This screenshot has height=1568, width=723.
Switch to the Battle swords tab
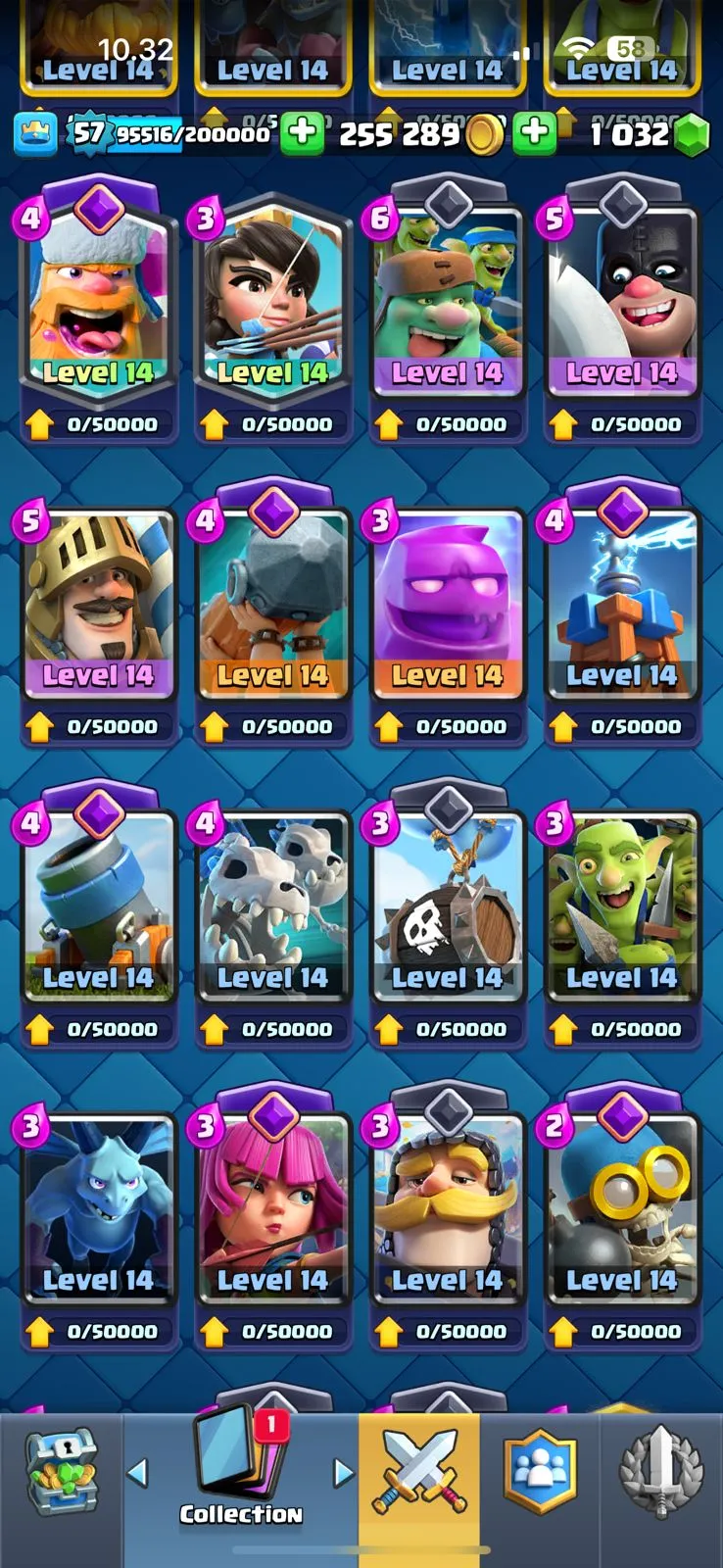419,1470
